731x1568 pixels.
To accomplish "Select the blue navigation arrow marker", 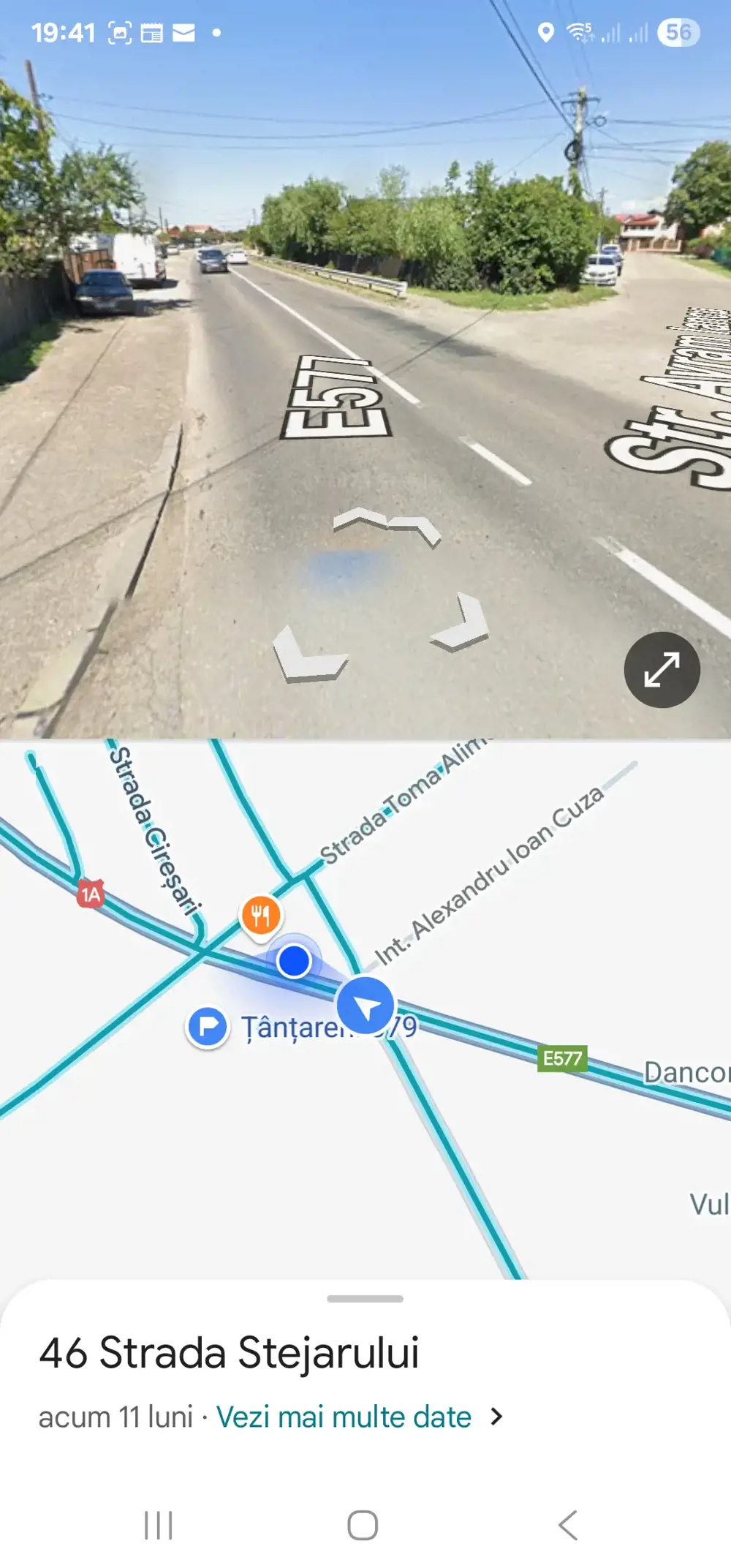I will (366, 1005).
